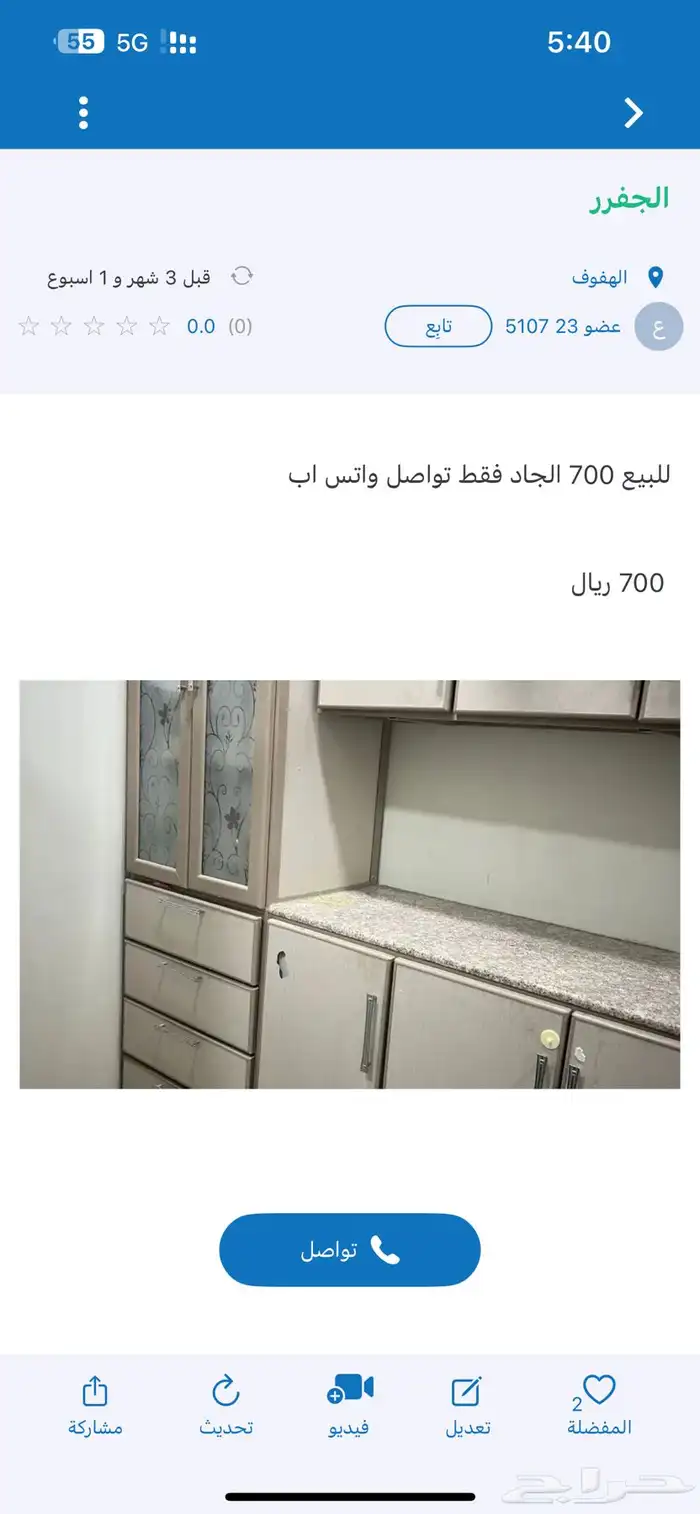700x1514 pixels.
Task: Tap the تواصل contact button
Action: pyautogui.click(x=350, y=1250)
